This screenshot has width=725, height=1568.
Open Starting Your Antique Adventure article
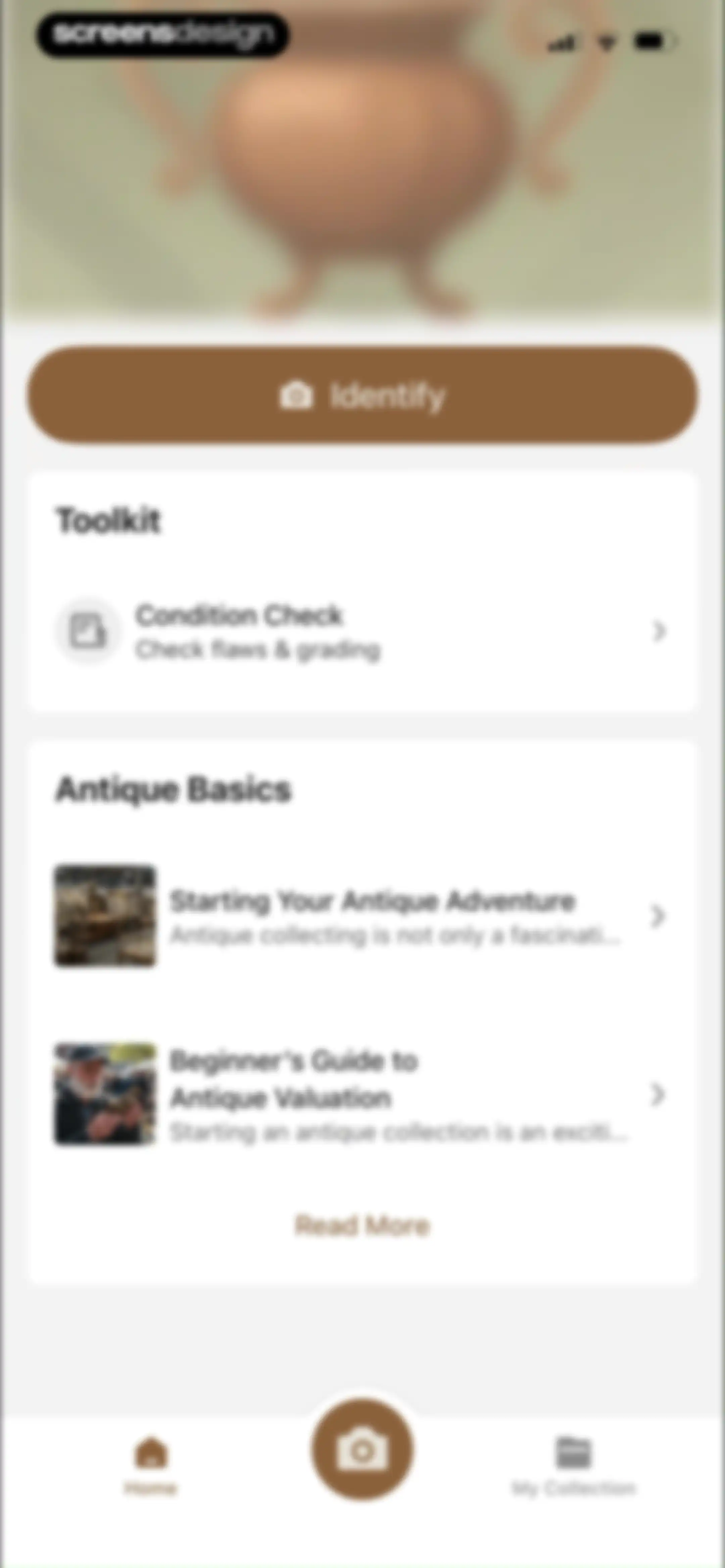(x=362, y=916)
